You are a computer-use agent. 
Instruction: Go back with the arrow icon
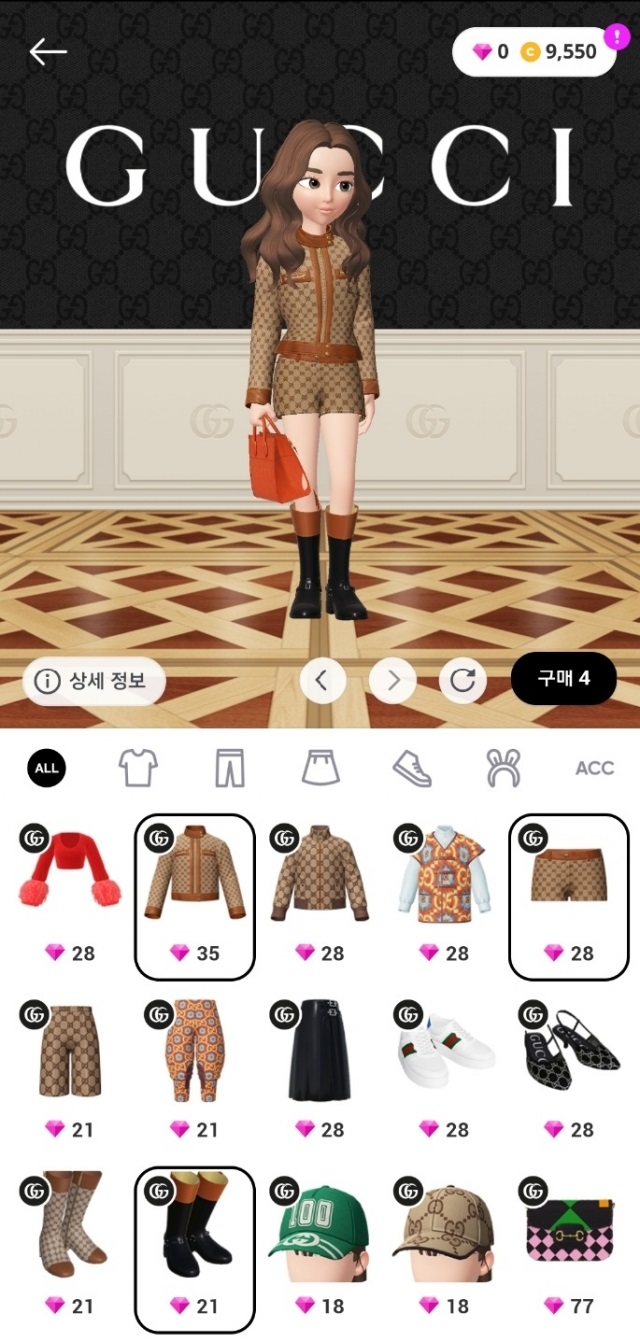coord(47,52)
